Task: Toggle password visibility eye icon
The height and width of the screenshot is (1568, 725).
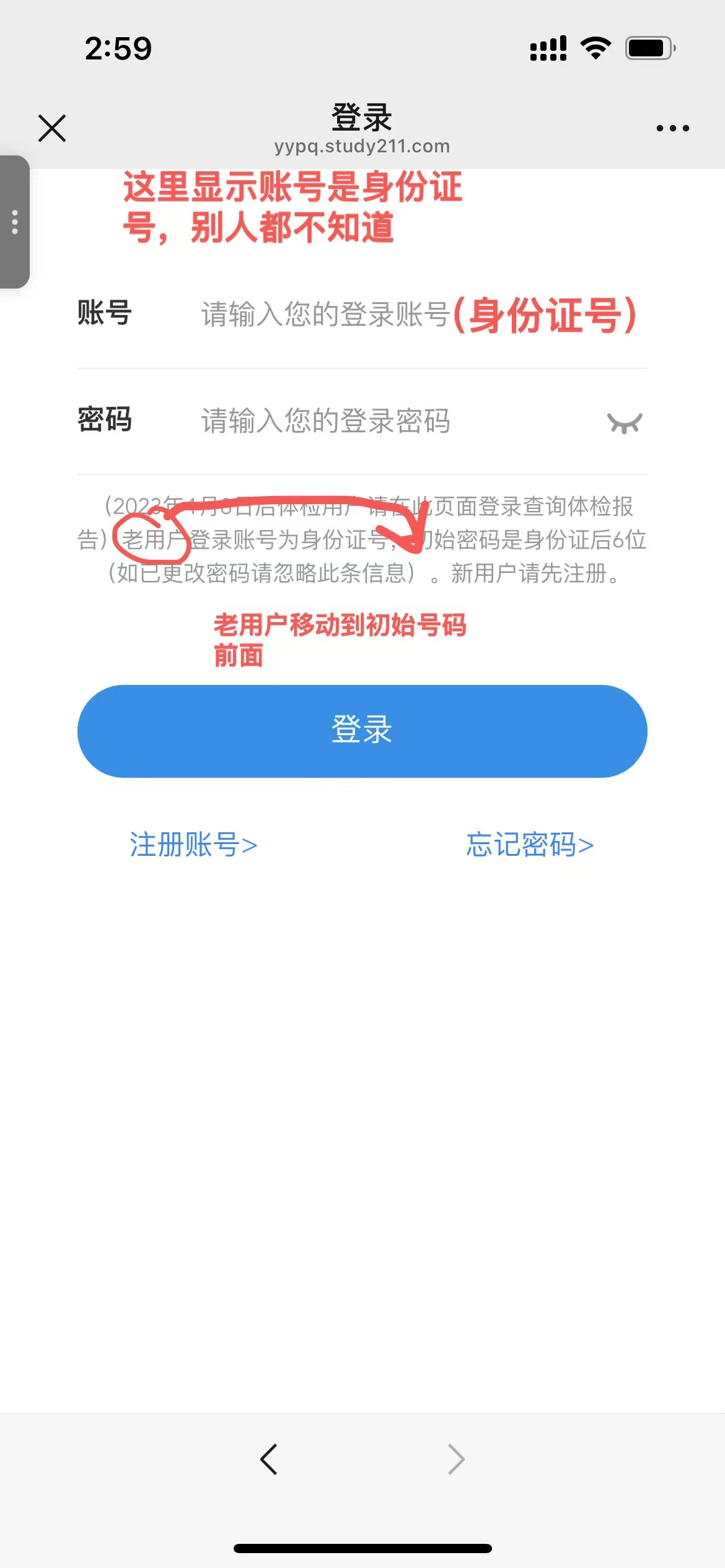Action: pos(625,423)
